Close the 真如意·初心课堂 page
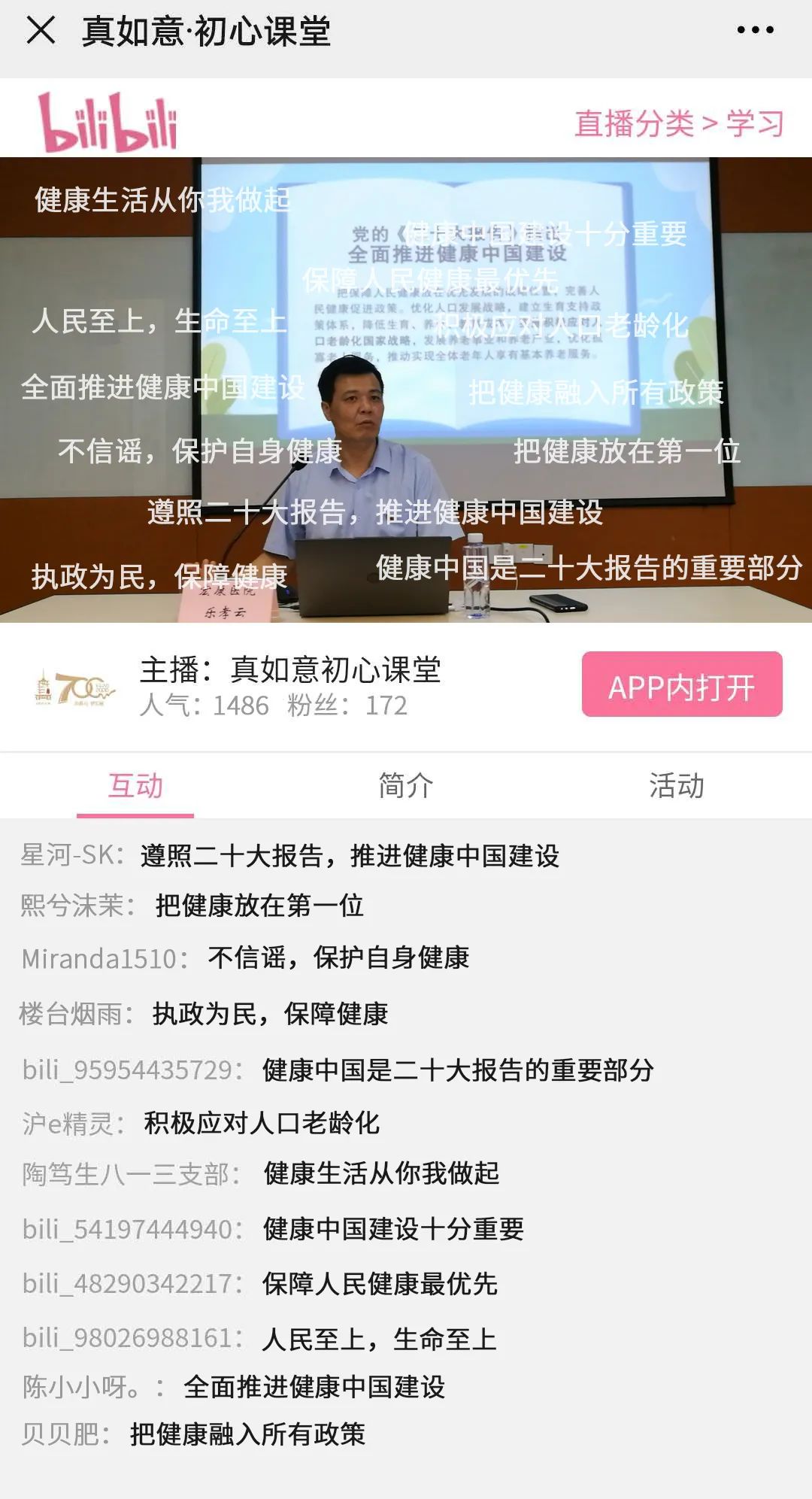 click(x=41, y=31)
